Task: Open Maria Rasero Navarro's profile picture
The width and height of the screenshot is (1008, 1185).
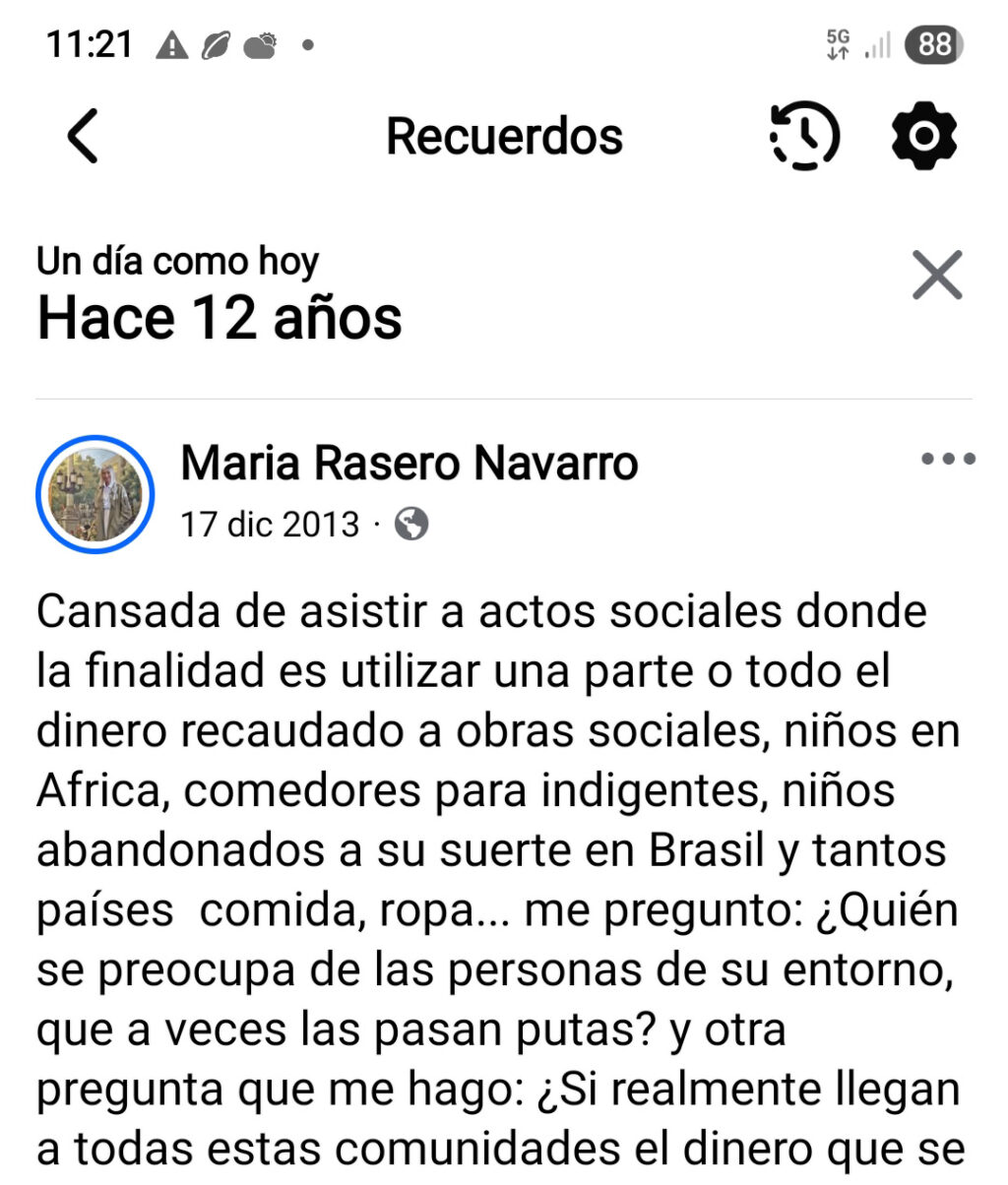Action: [95, 495]
